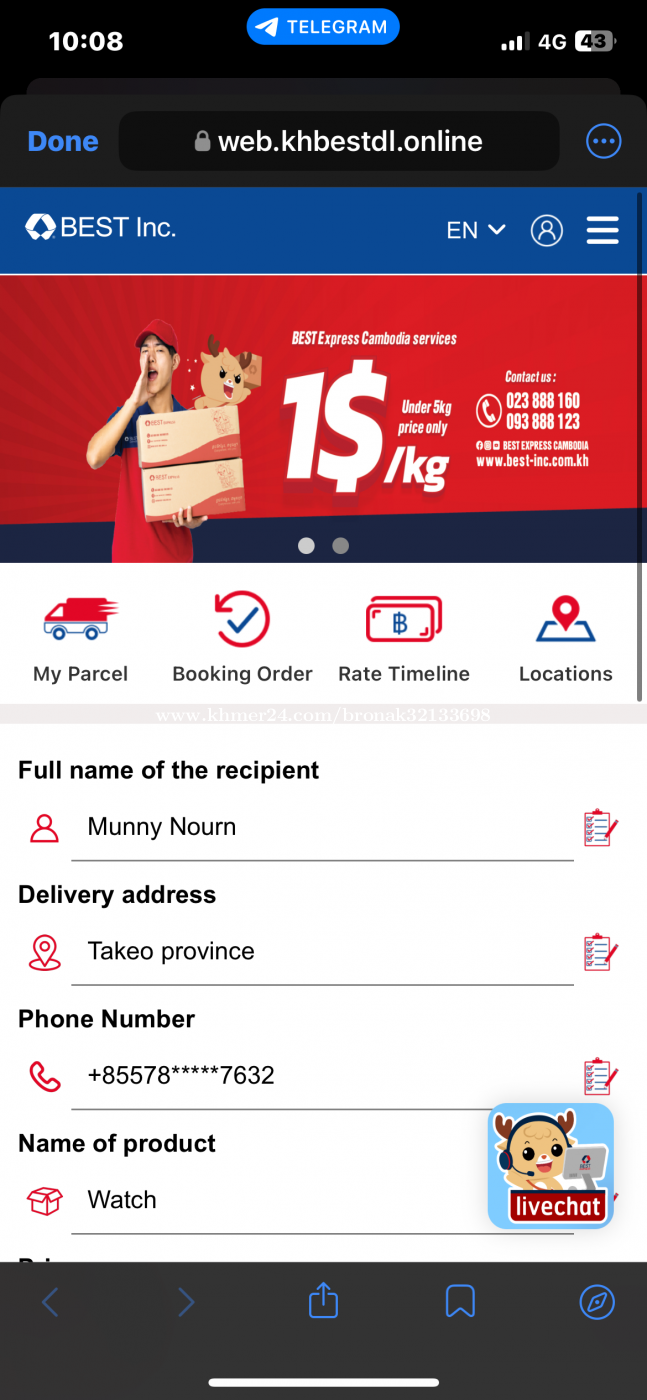
Task: Open page in Safari via compass icon
Action: (597, 1302)
